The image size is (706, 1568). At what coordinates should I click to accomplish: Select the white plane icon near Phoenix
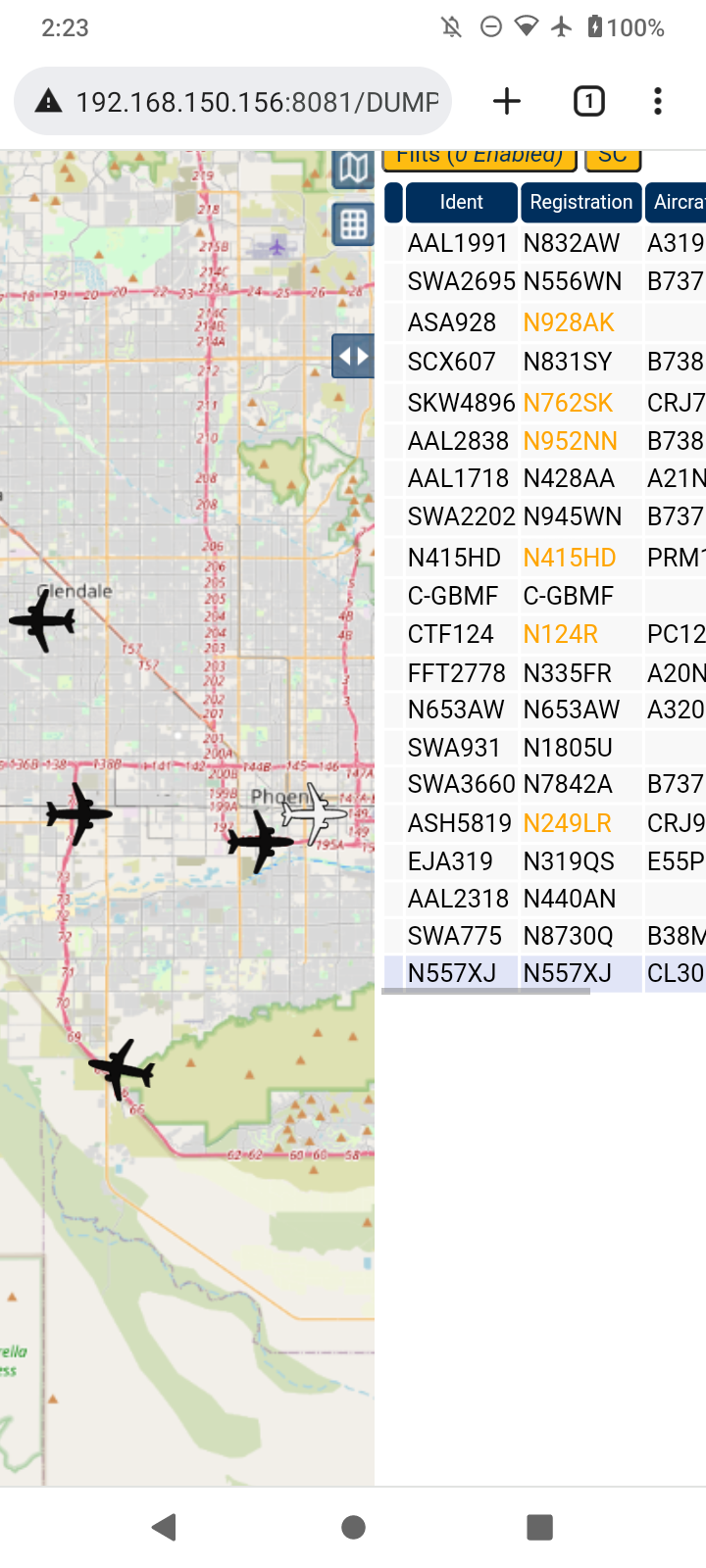click(x=313, y=812)
